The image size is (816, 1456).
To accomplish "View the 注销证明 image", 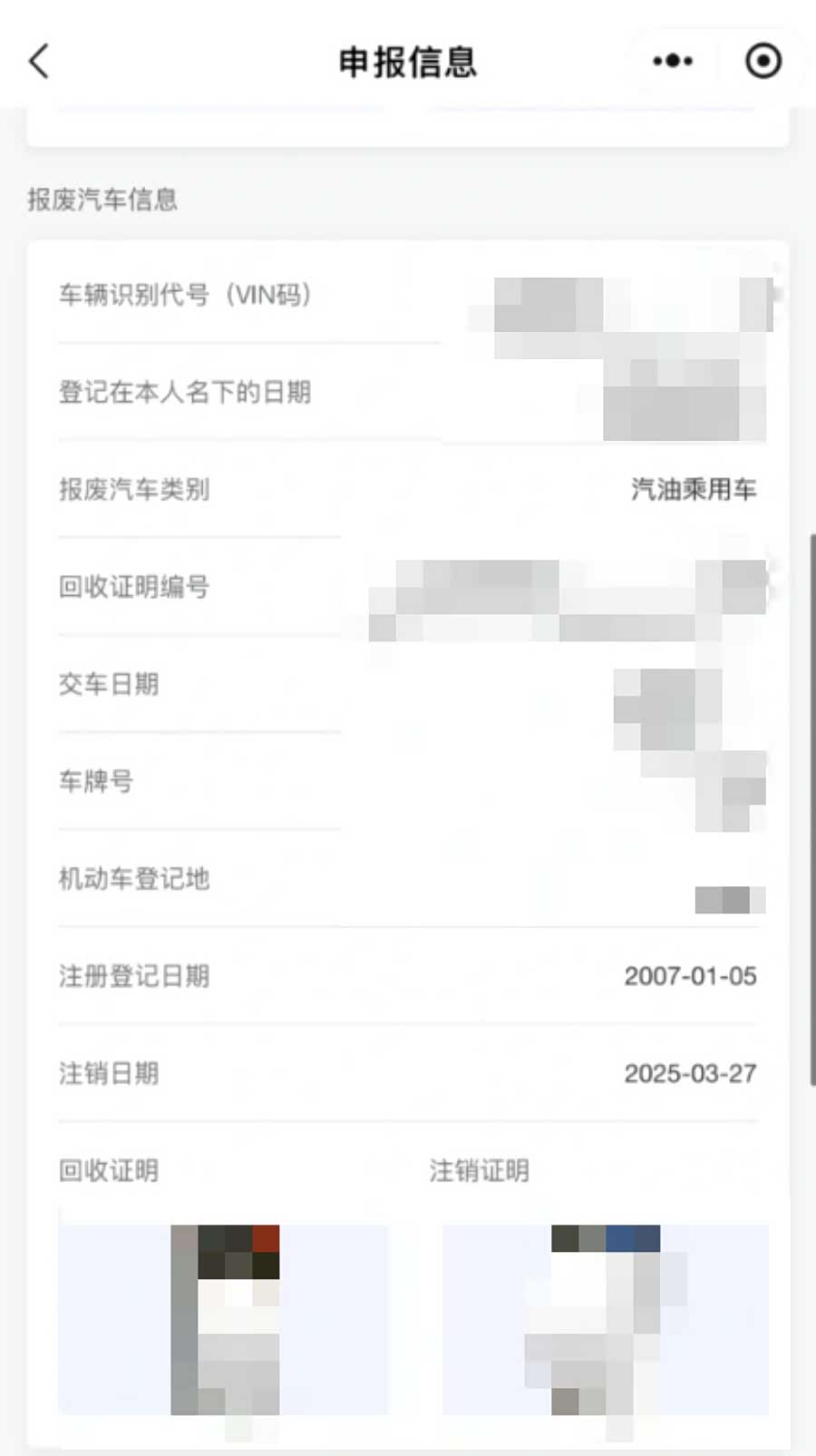I will click(x=605, y=1320).
